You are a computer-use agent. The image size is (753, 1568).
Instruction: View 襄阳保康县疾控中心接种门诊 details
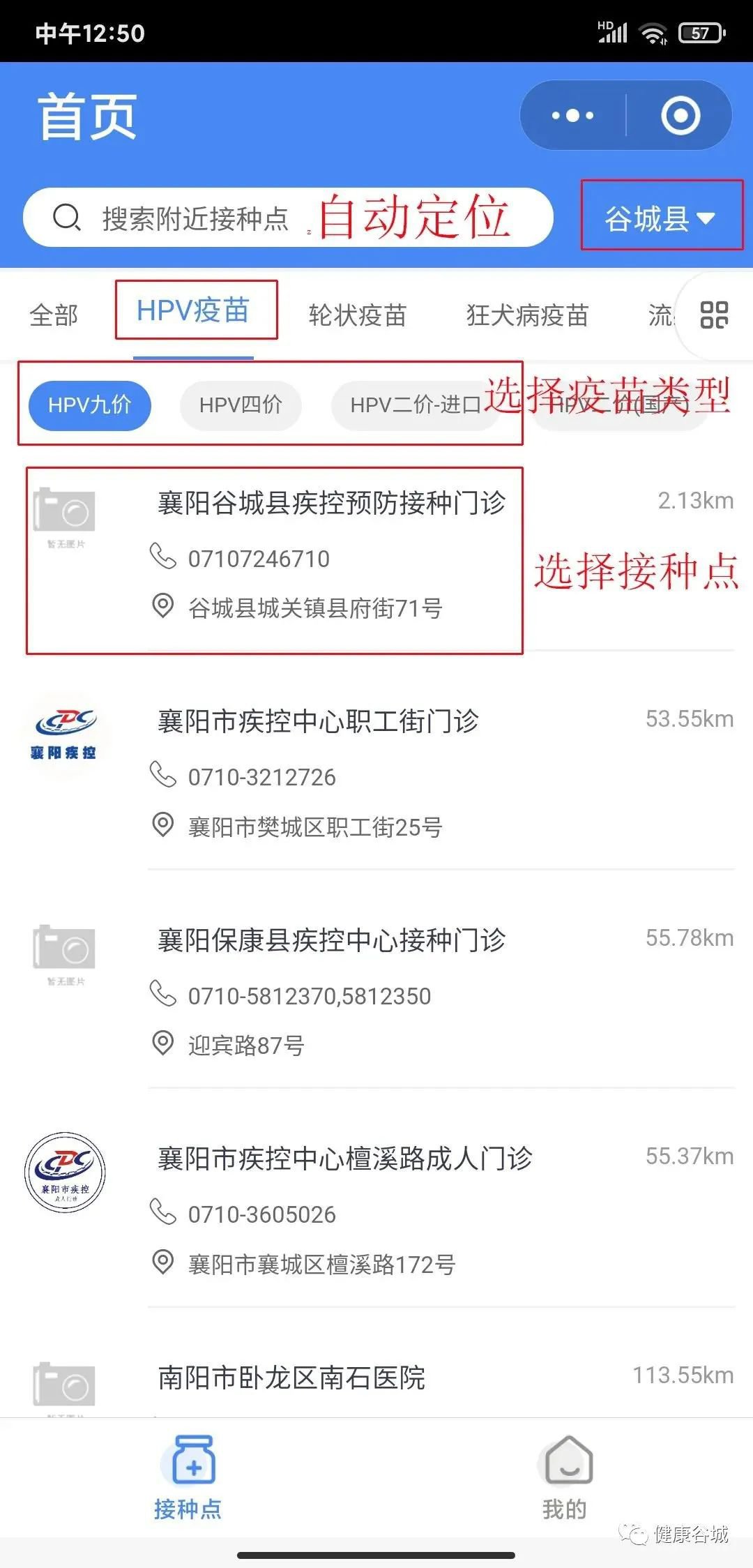[x=331, y=940]
